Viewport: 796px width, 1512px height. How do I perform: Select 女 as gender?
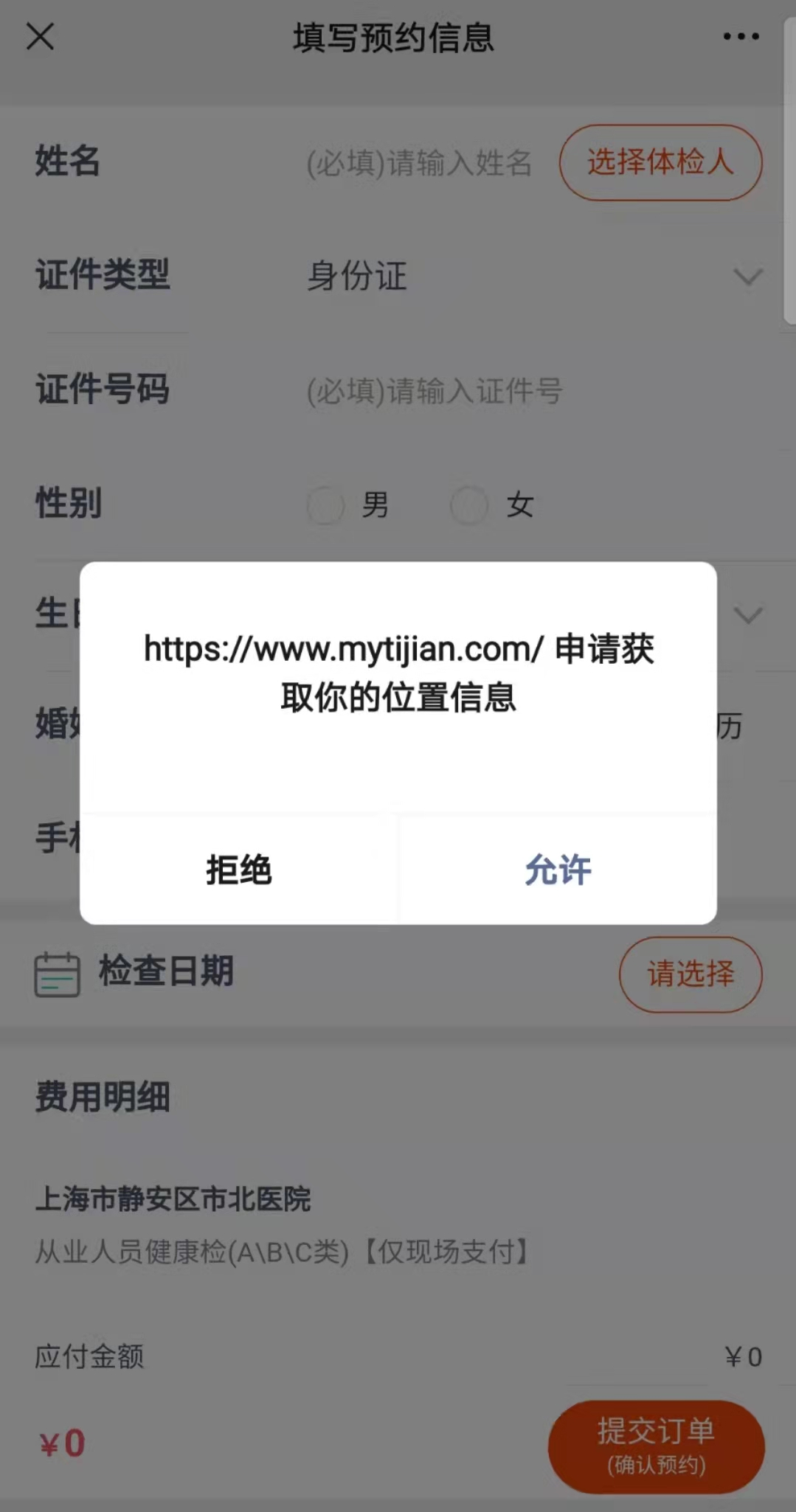point(470,506)
